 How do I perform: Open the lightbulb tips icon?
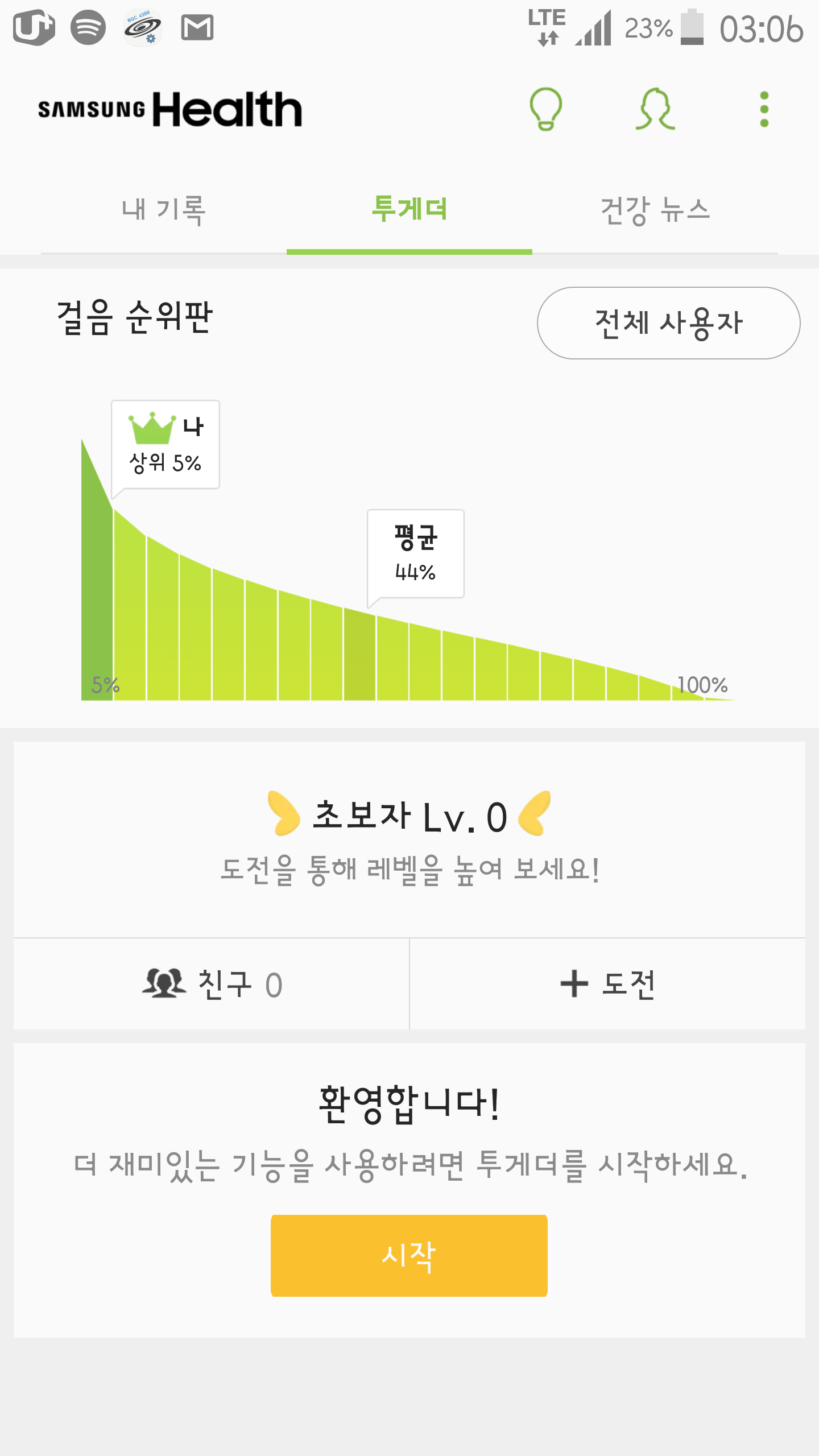545,109
